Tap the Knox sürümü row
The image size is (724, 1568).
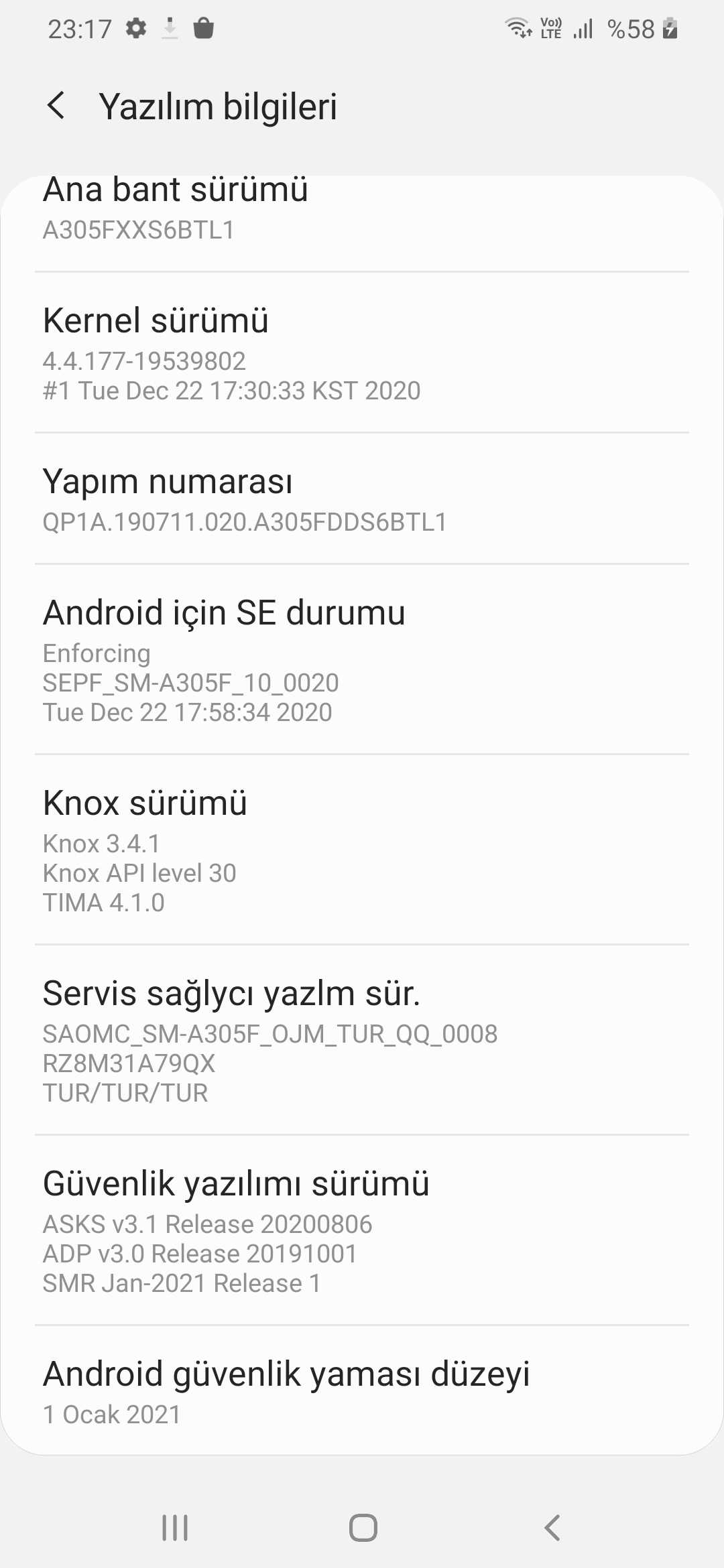coord(362,850)
